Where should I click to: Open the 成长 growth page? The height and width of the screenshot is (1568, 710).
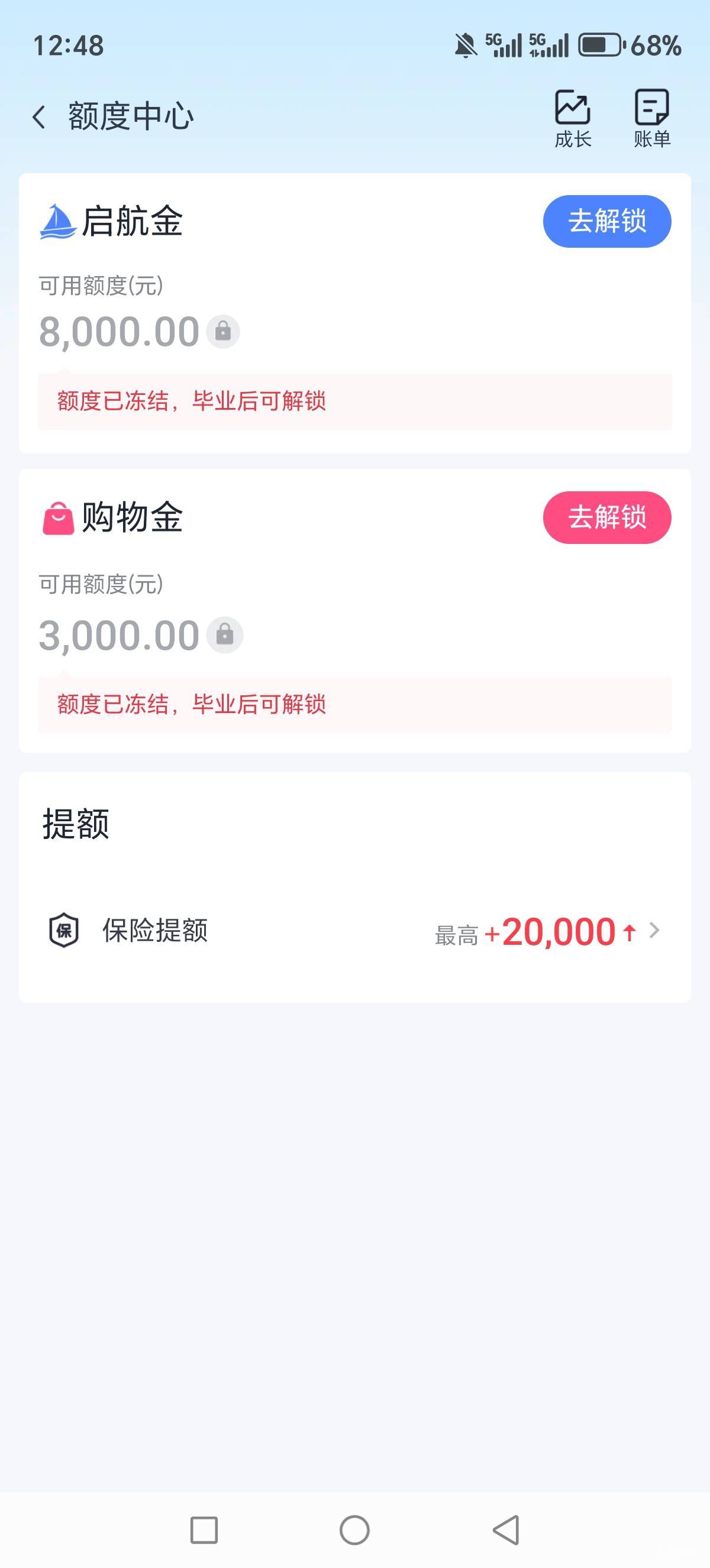coord(572,119)
